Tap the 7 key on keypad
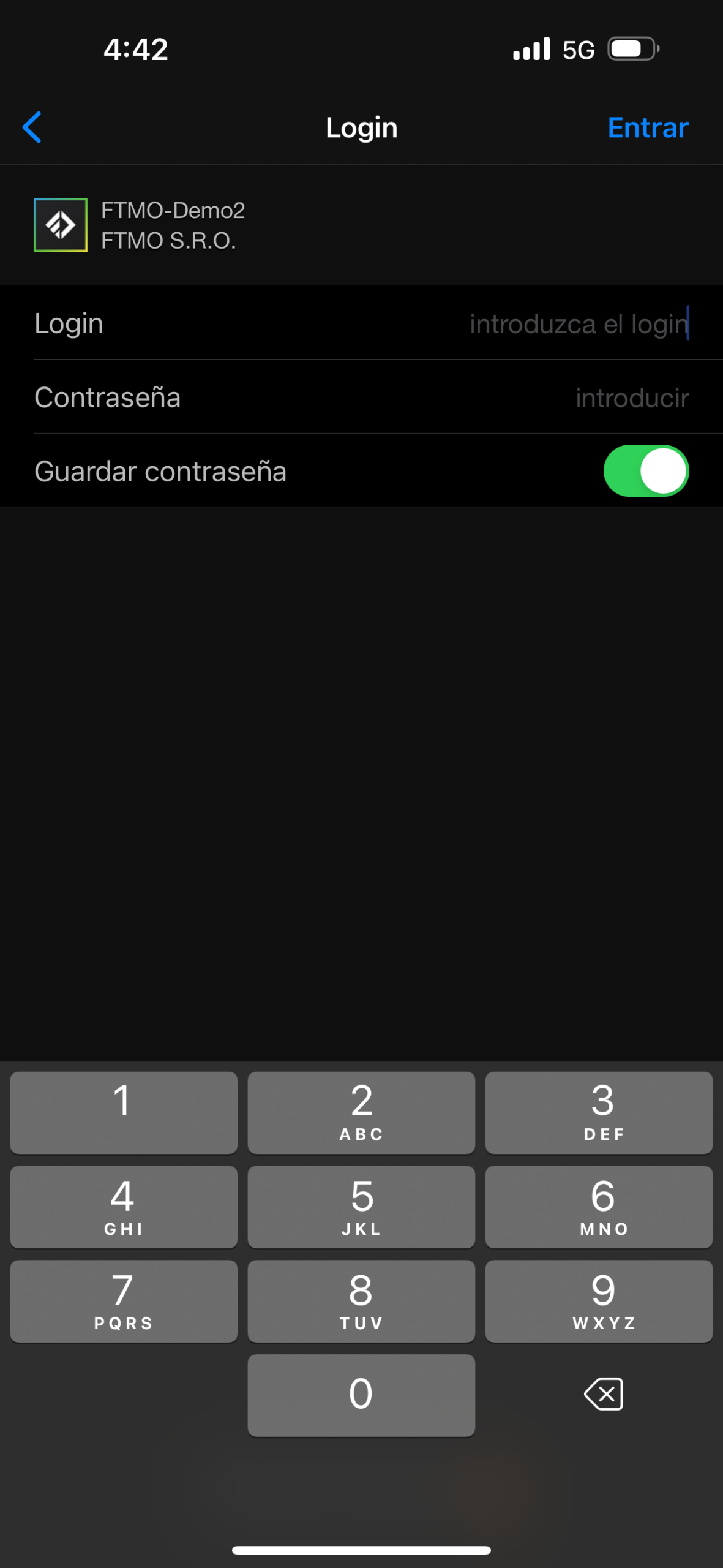 pyautogui.click(x=123, y=1301)
